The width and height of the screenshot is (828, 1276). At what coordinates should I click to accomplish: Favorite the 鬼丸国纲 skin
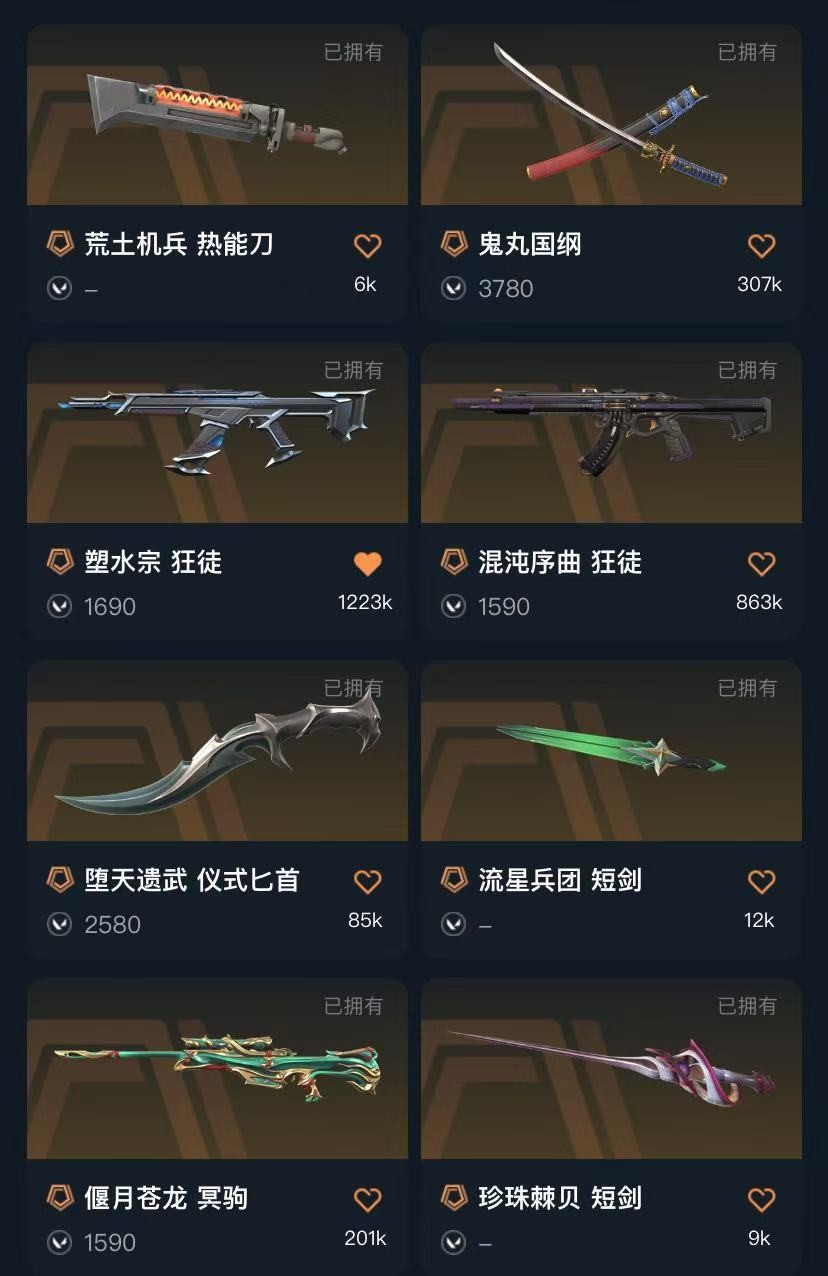pos(761,245)
